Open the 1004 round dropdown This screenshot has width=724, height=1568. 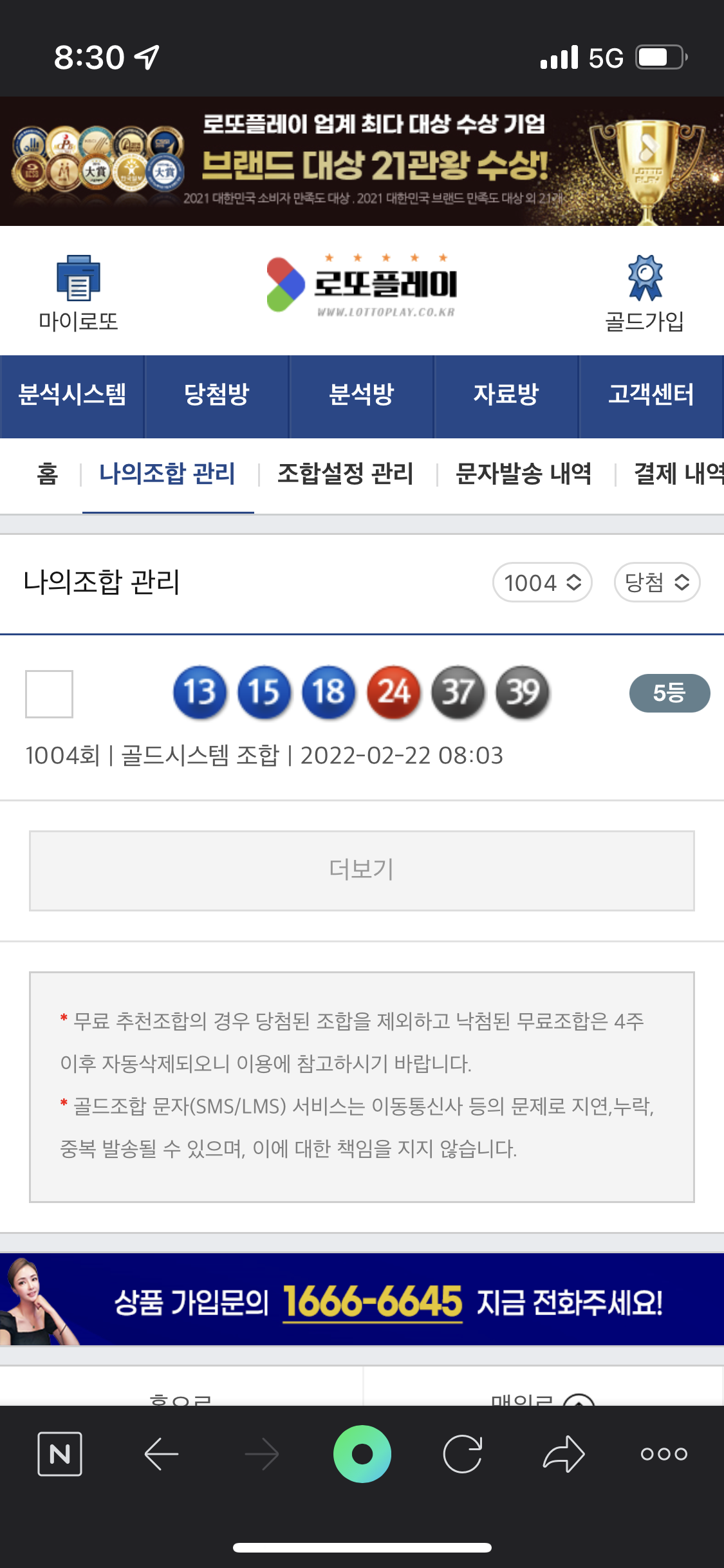[x=542, y=583]
